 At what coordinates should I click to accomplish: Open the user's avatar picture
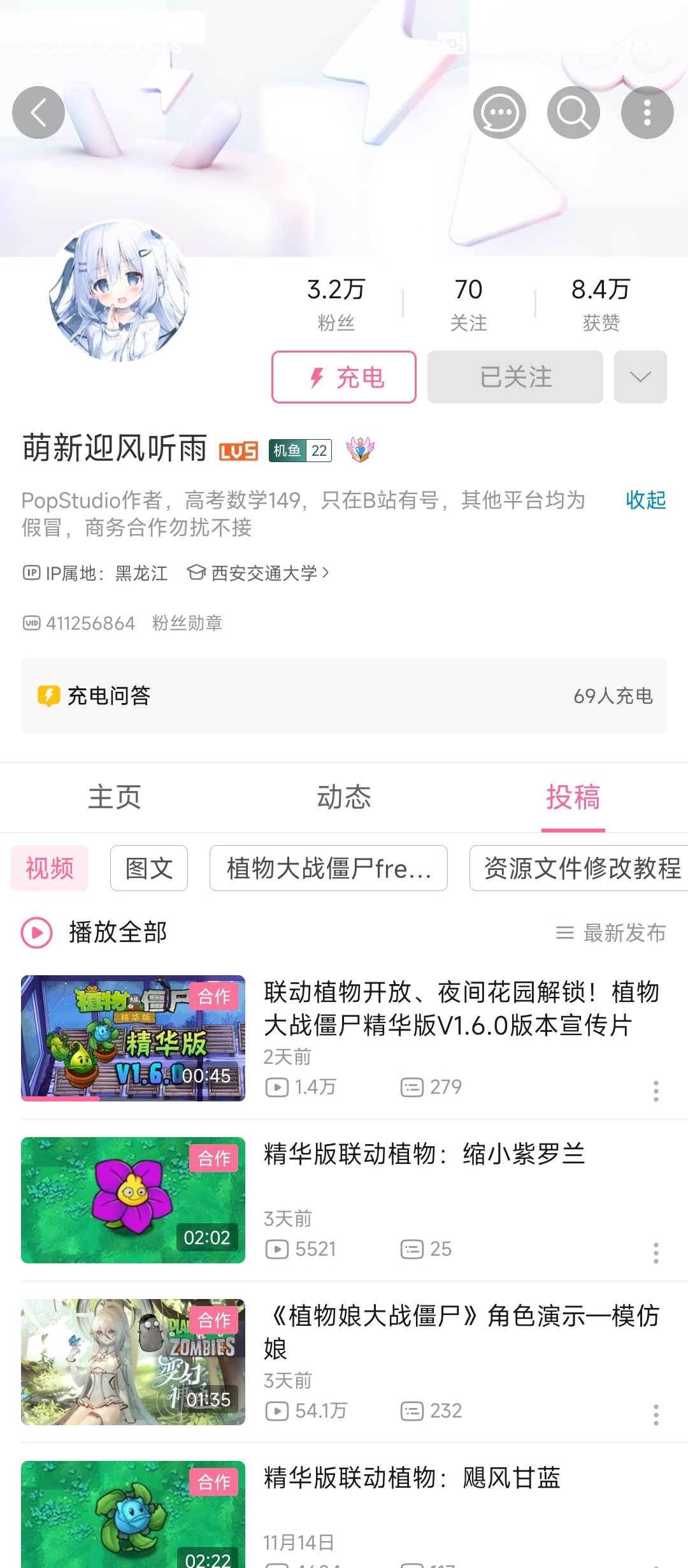119,291
